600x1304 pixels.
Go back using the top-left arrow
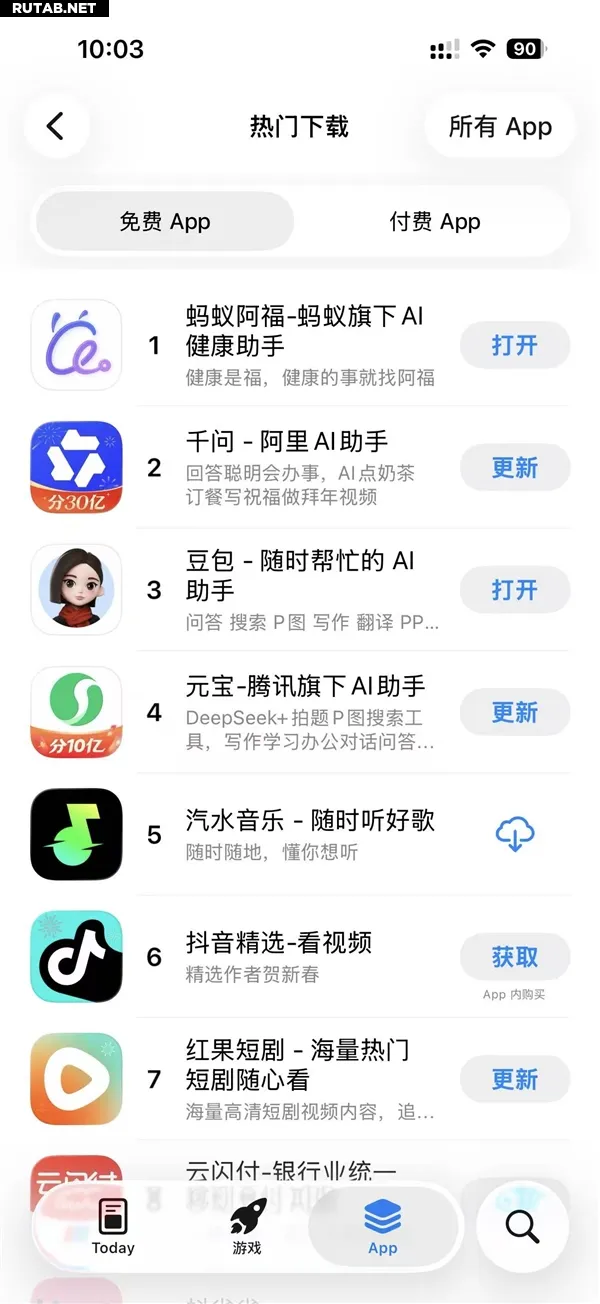[56, 126]
